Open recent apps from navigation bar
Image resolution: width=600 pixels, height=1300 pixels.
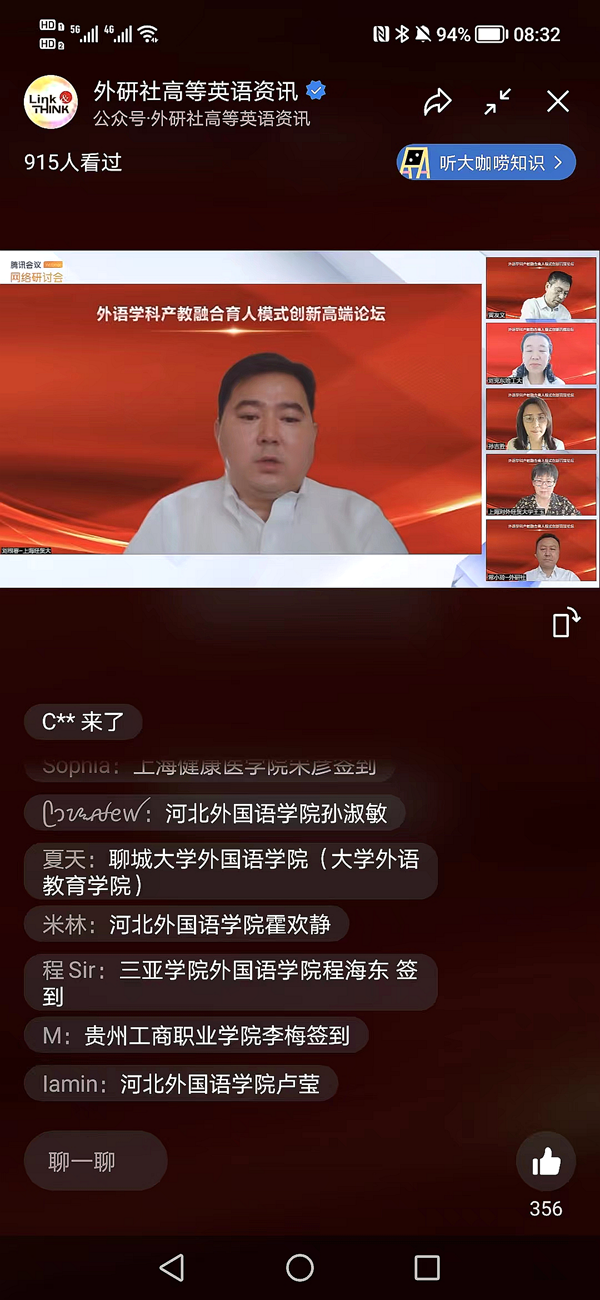(427, 1267)
